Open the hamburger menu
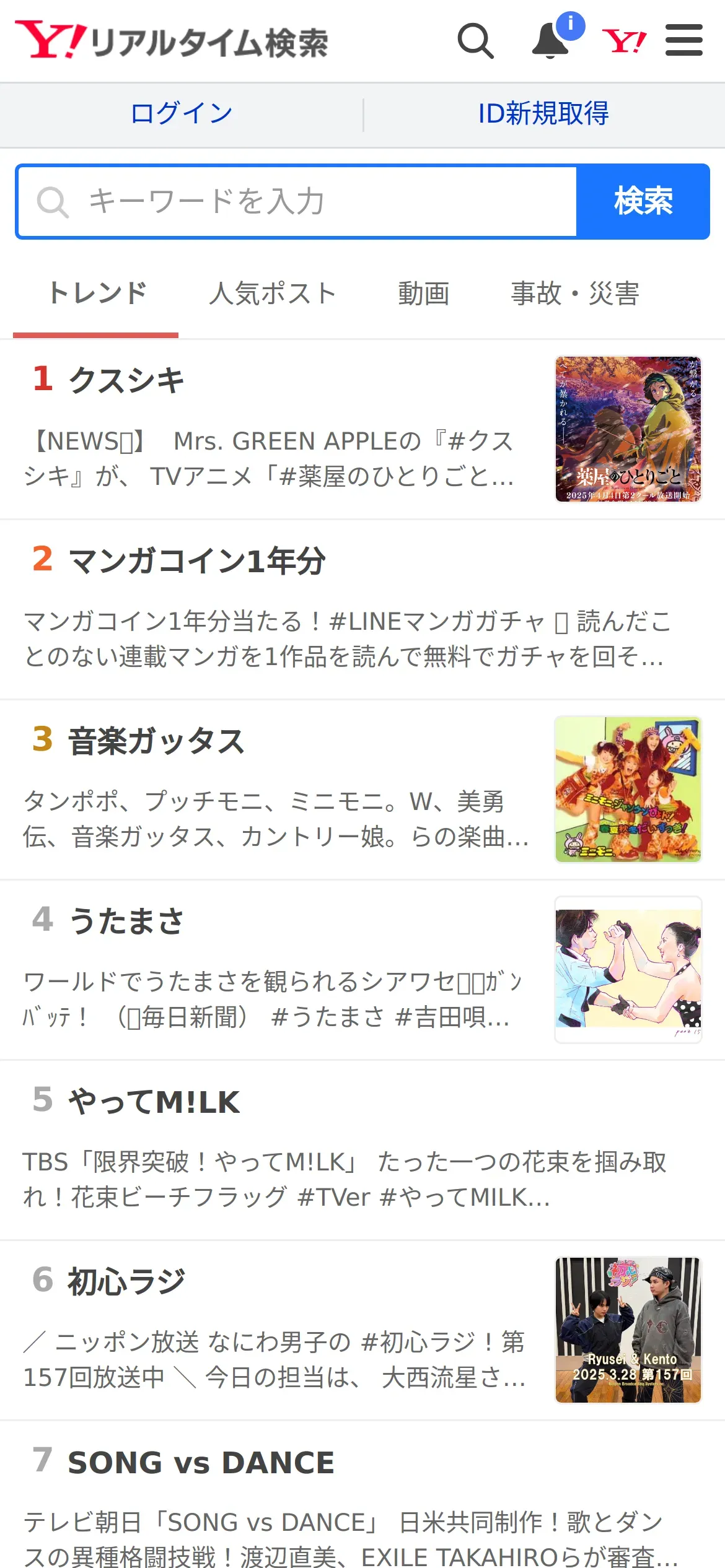Viewport: 725px width, 1568px height. pyautogui.click(x=683, y=41)
